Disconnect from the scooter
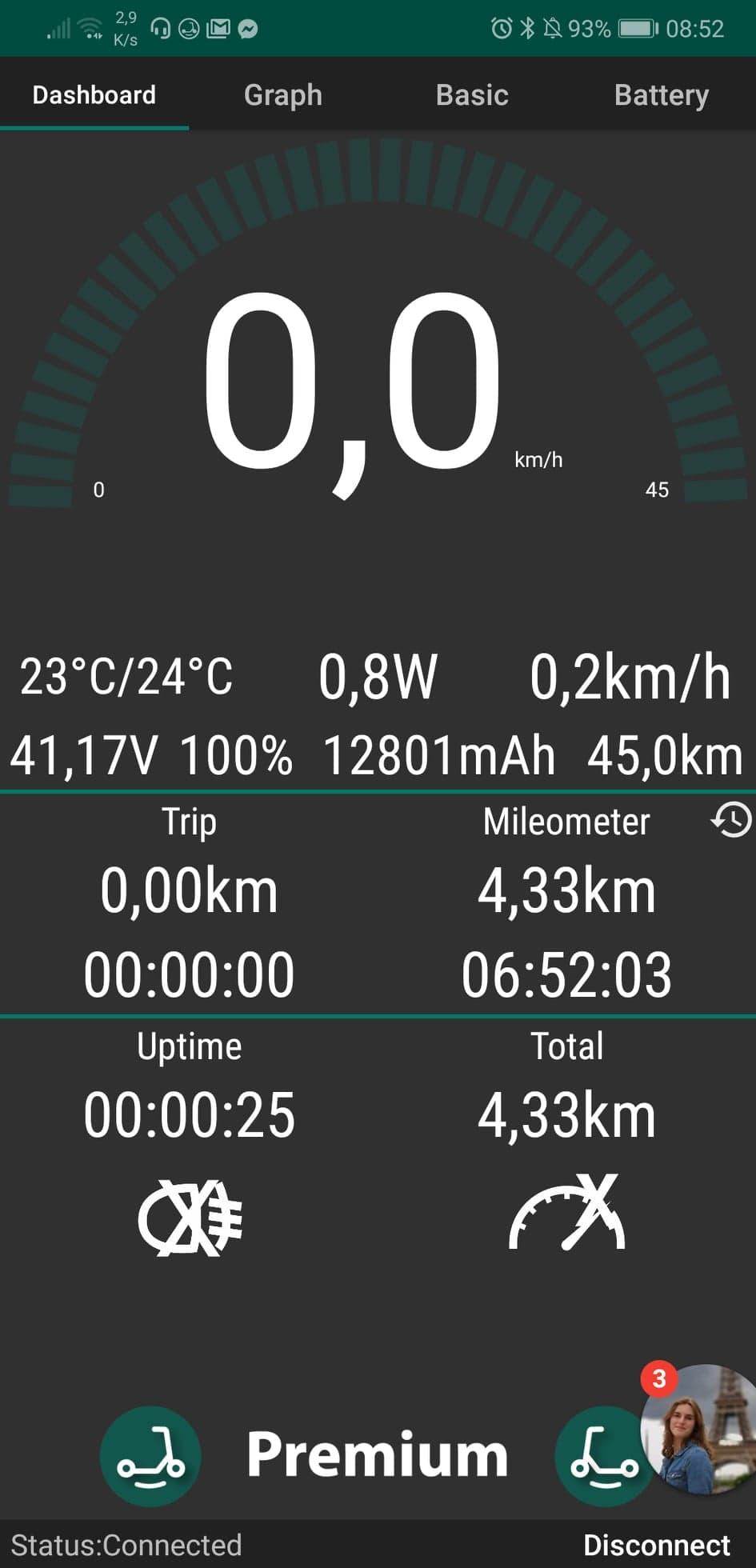Screen dimensions: 756x1568 pyautogui.click(x=656, y=1545)
